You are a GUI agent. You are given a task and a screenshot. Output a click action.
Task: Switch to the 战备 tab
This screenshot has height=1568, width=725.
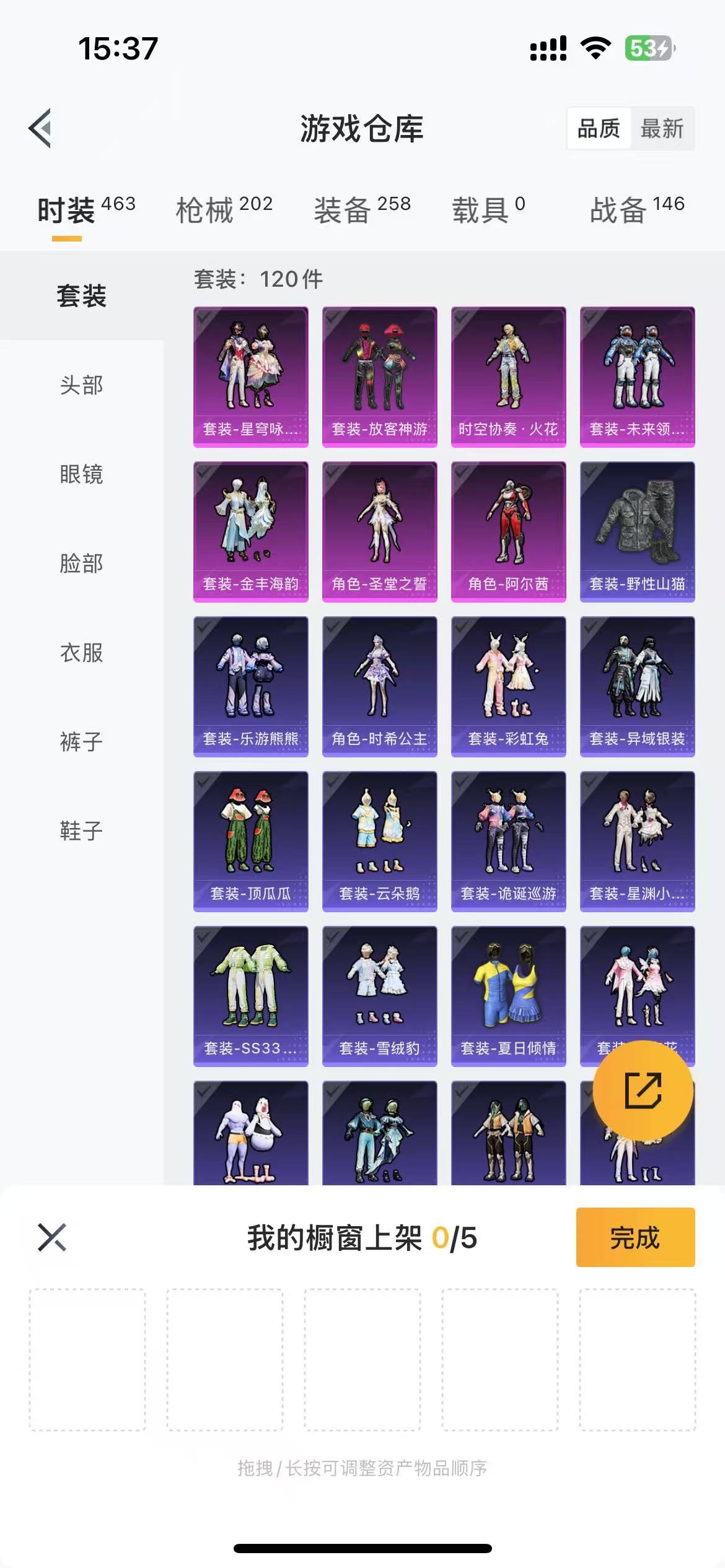coord(636,210)
